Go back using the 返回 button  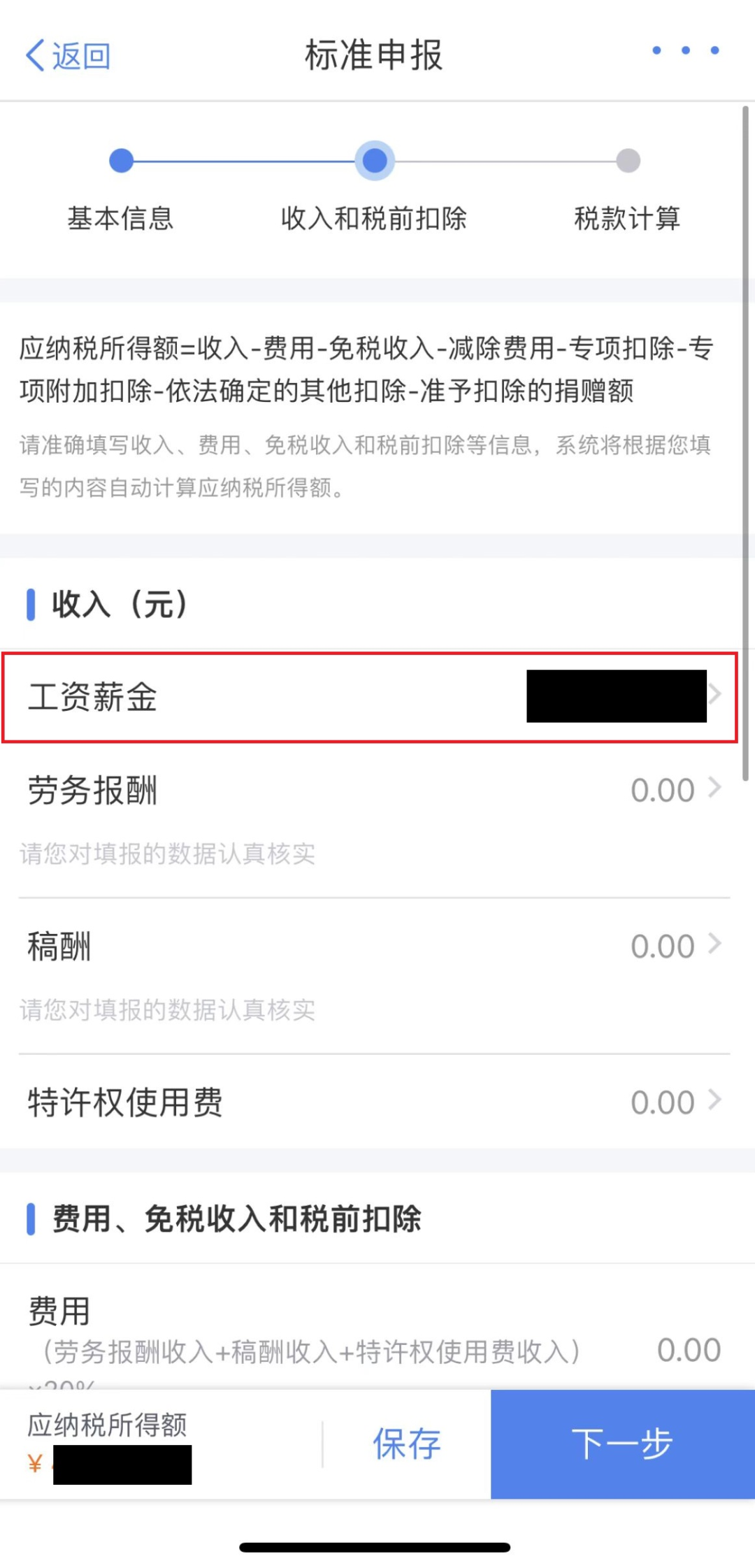(x=68, y=56)
